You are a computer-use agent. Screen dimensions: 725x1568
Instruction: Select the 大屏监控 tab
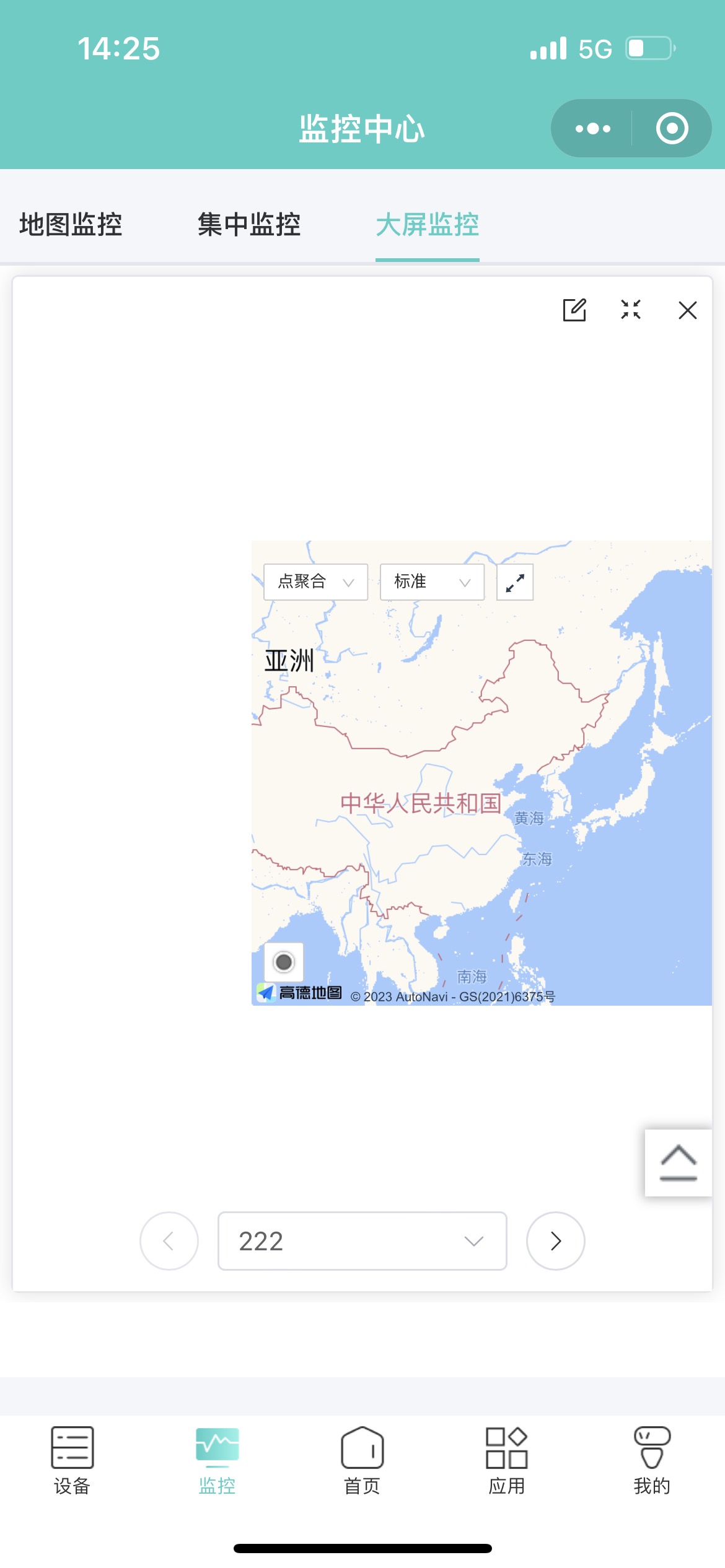click(427, 224)
